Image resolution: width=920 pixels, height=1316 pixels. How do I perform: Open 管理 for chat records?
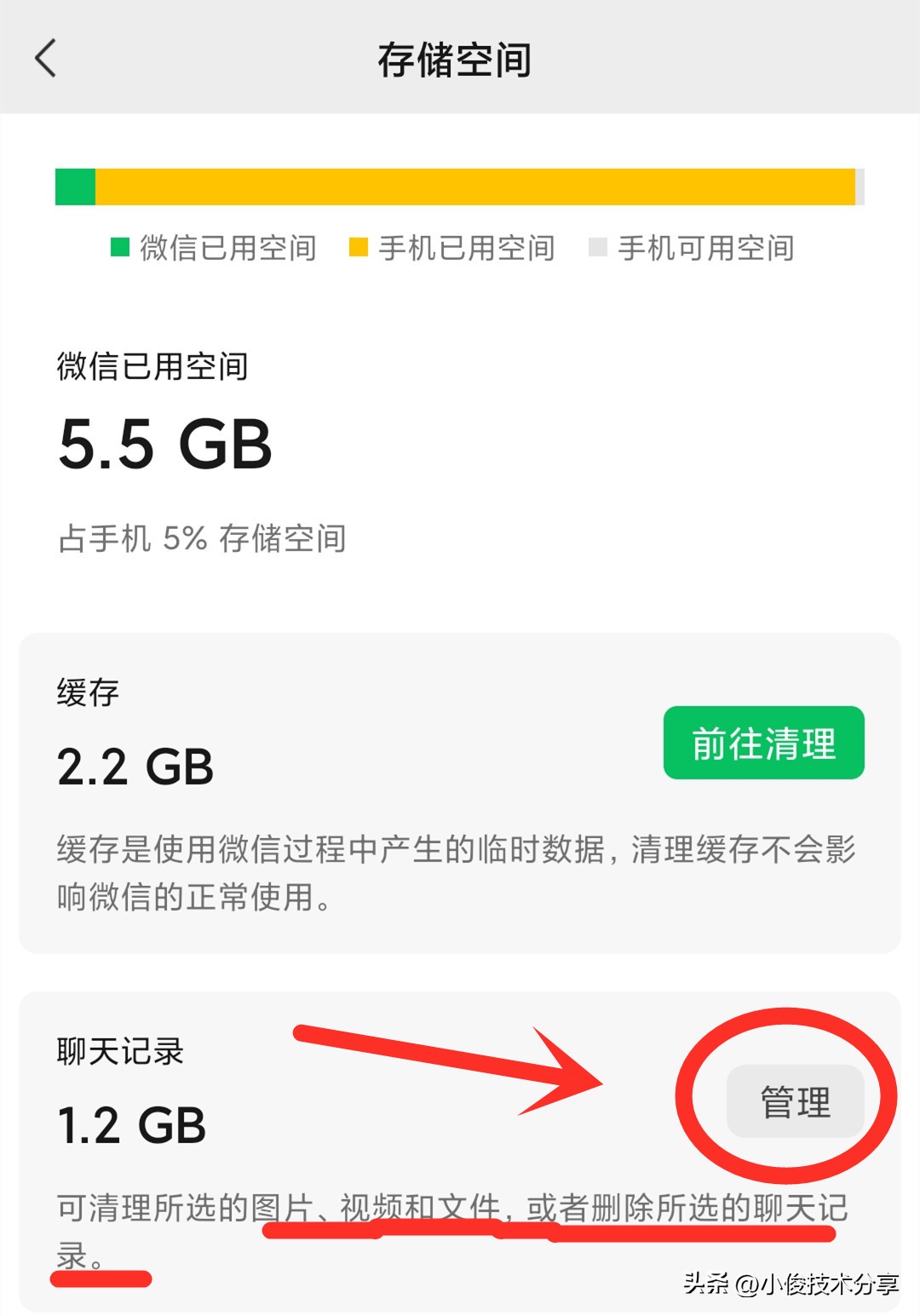coord(795,1101)
